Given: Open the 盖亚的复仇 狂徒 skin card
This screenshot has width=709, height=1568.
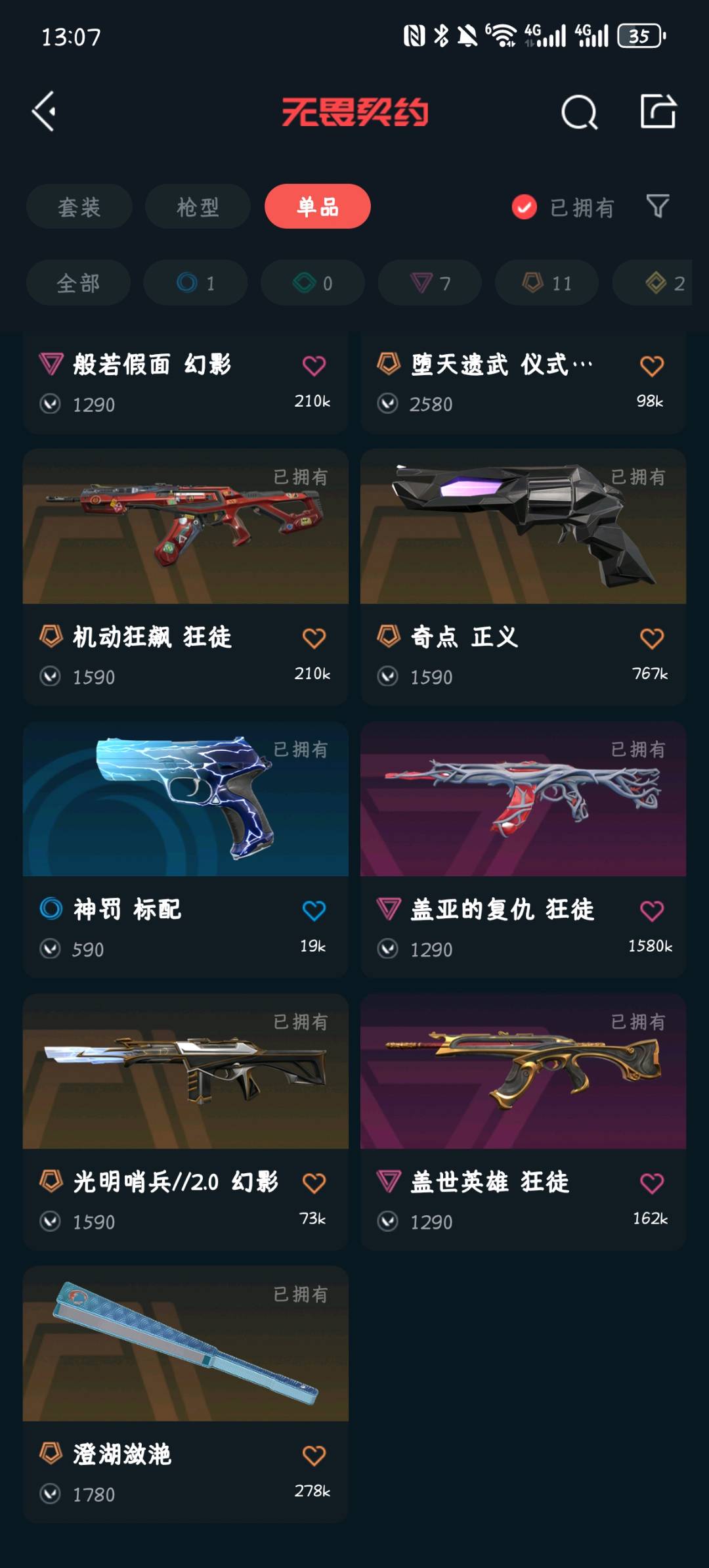Looking at the screenshot, I should point(523,849).
